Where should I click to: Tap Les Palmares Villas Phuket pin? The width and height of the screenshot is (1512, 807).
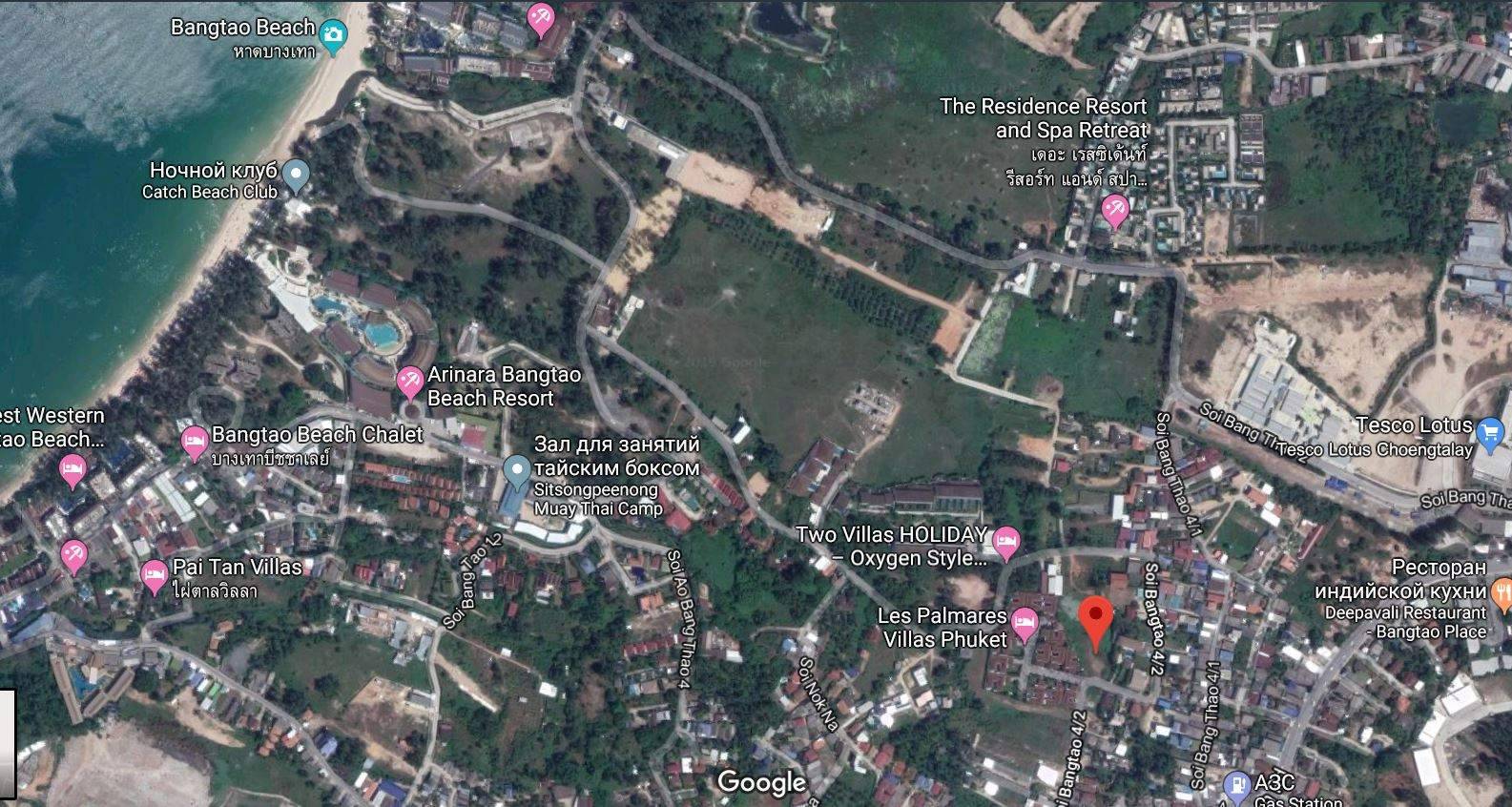1025,624
